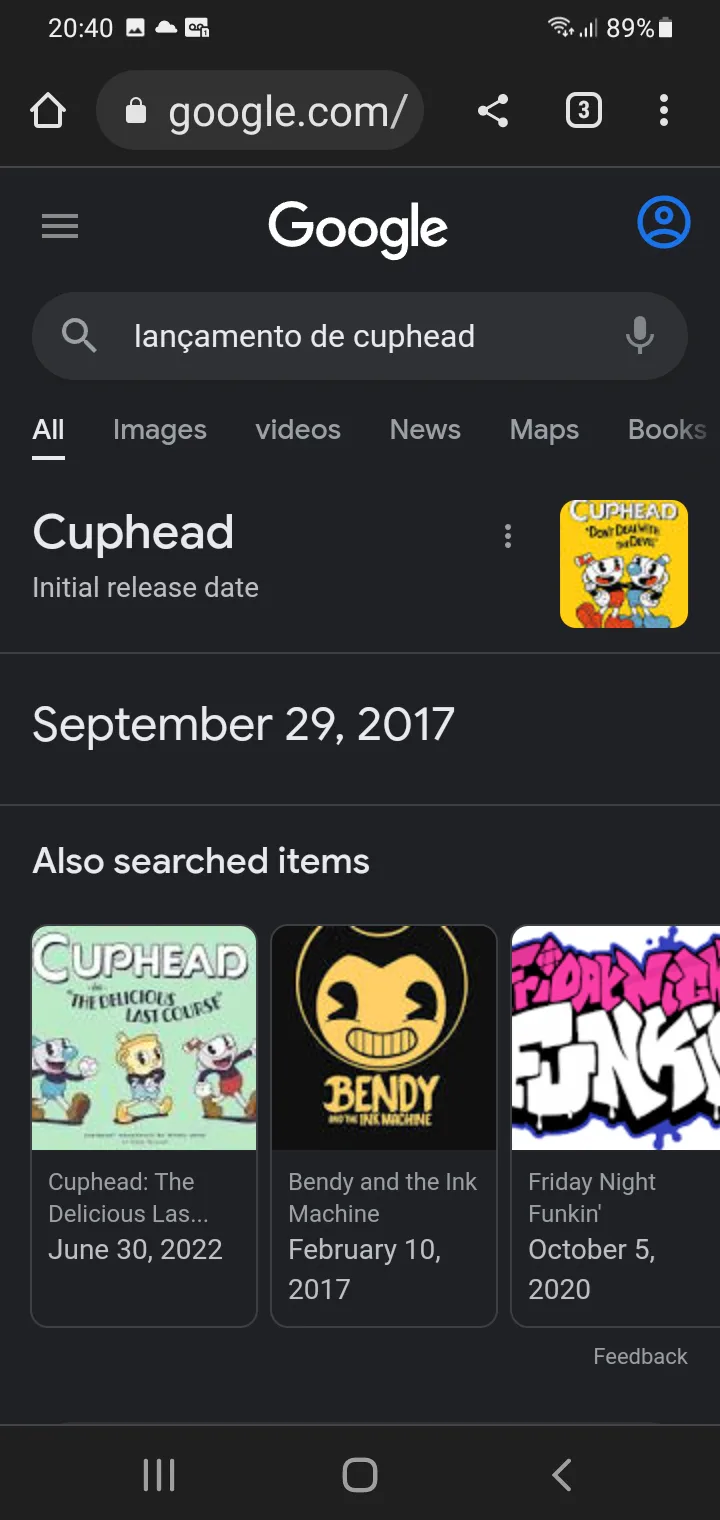Switch to the Maps tab
The image size is (720, 1520).
click(x=544, y=430)
